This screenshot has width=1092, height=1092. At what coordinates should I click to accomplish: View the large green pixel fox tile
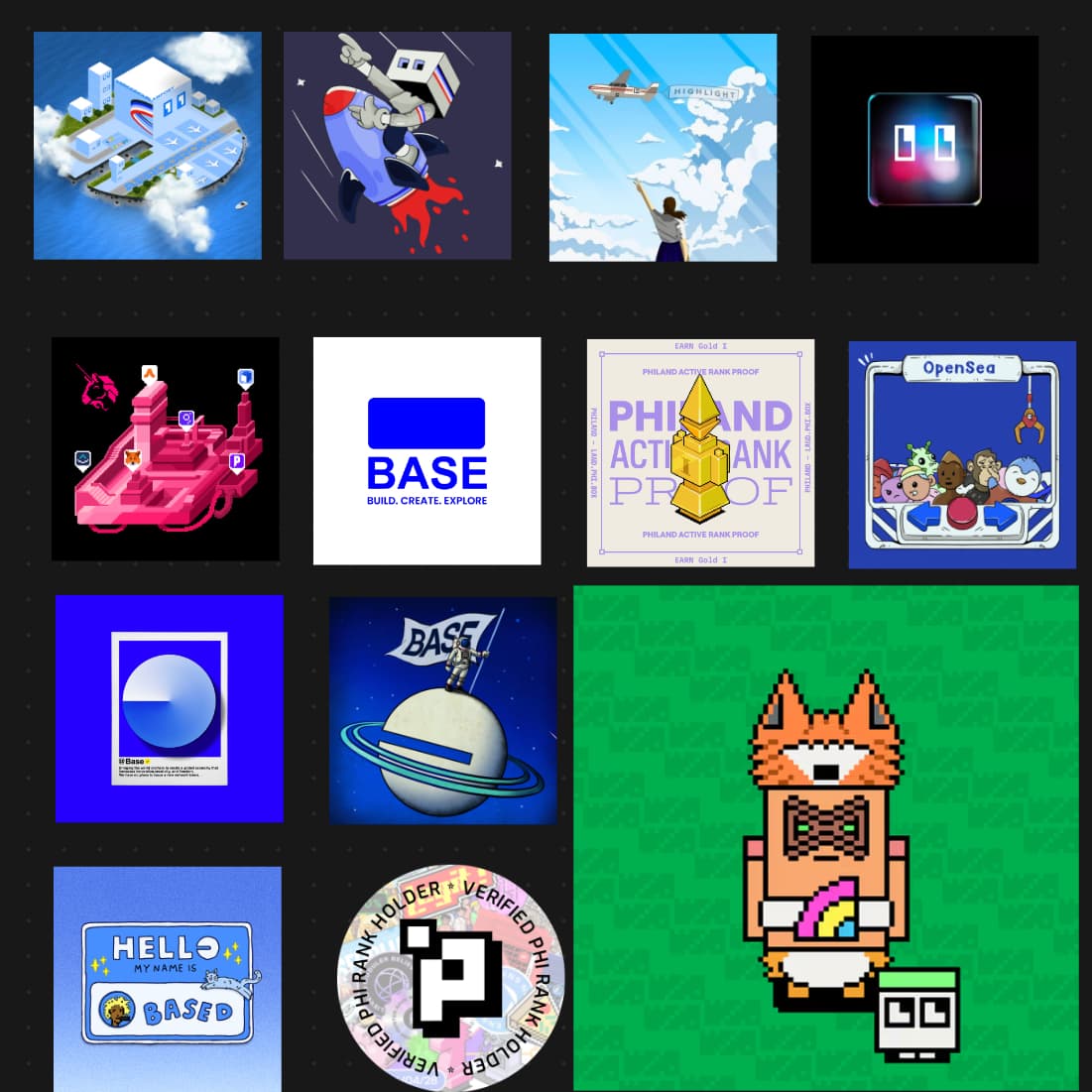(825, 837)
